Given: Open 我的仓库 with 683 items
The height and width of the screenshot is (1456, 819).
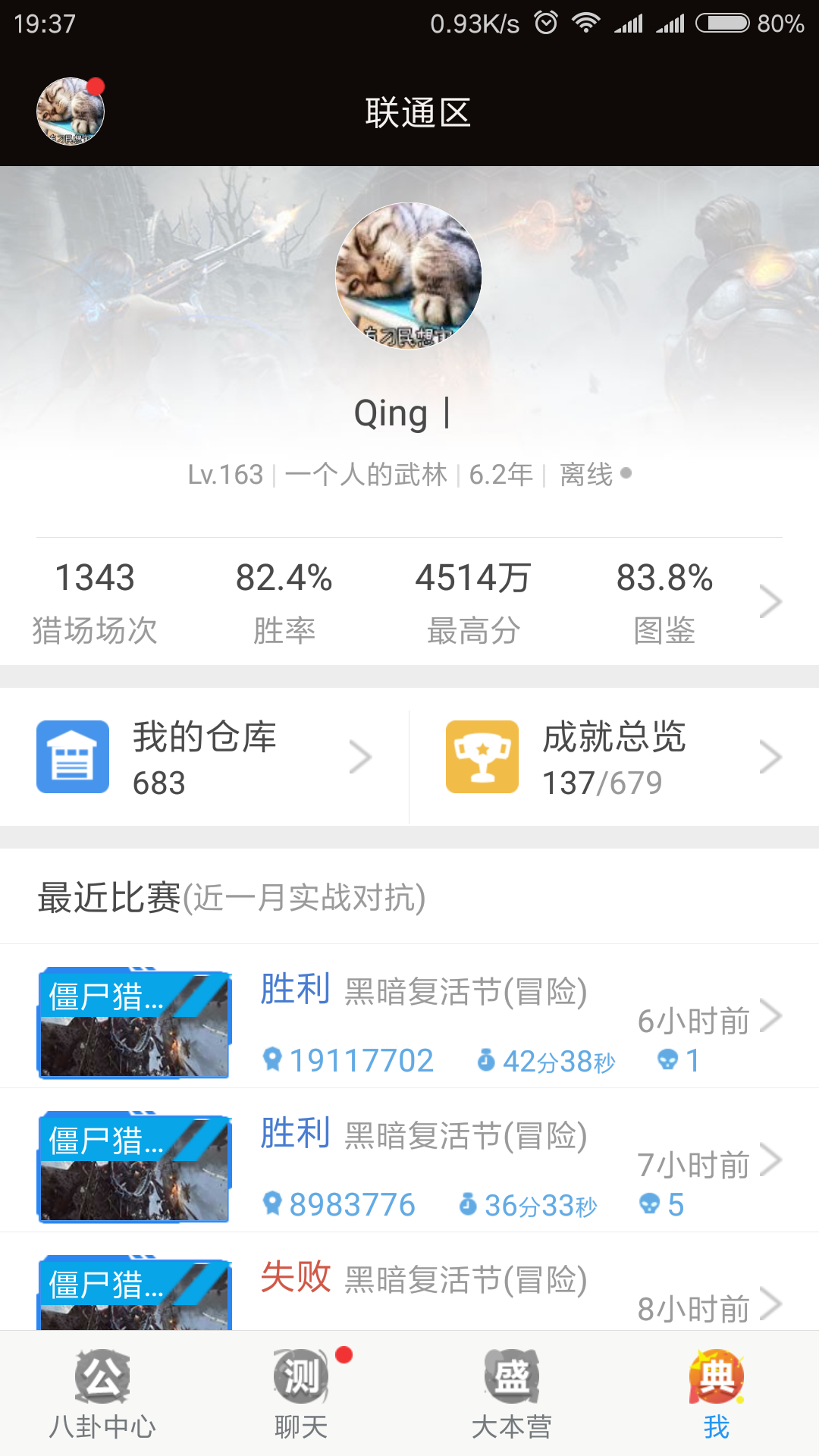Looking at the screenshot, I should [205, 757].
